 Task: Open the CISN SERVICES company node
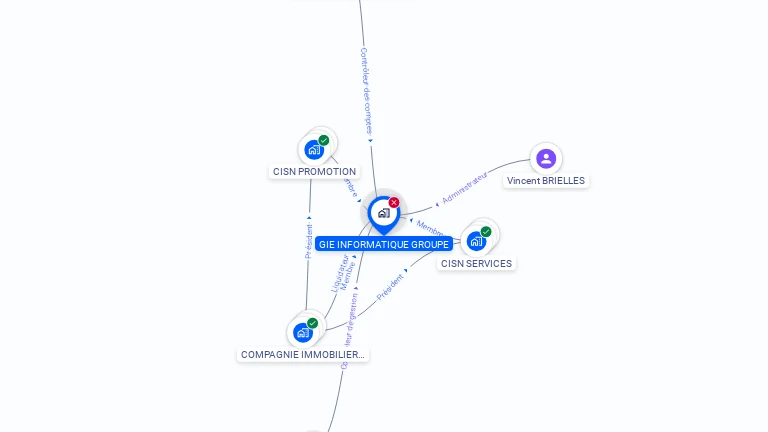pos(477,240)
